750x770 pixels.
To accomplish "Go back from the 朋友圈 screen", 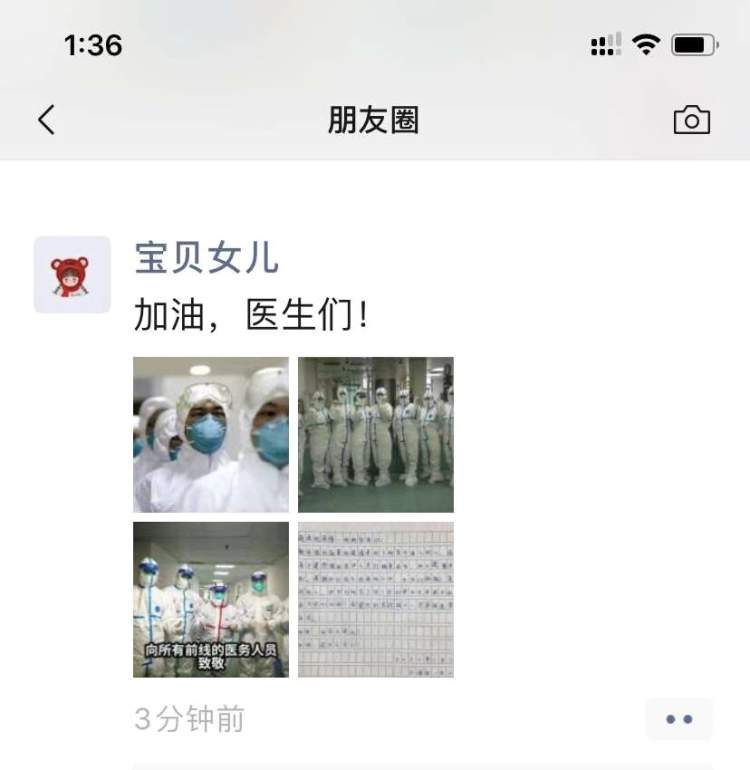I will tap(46, 120).
